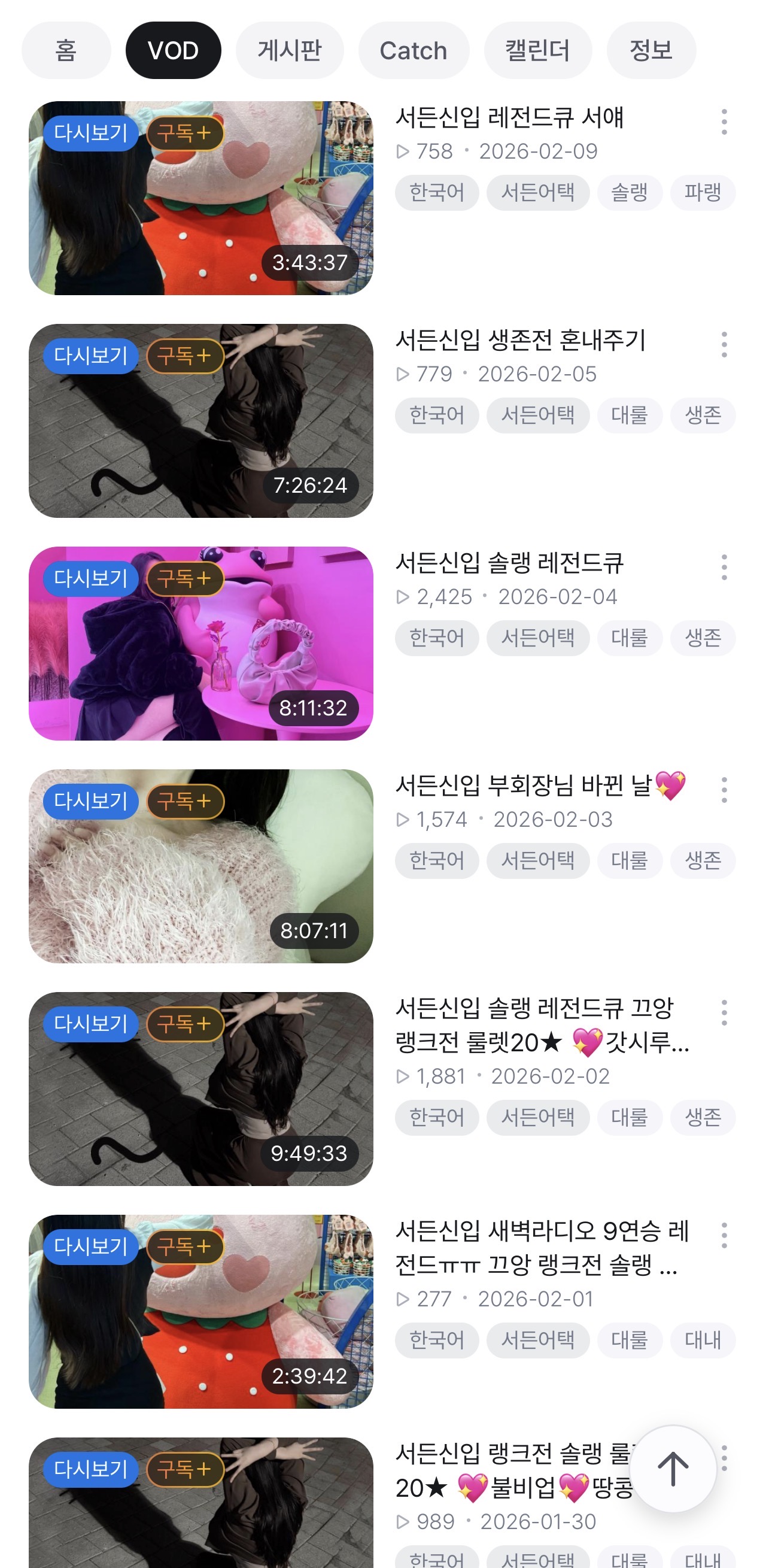This screenshot has width=772, height=1568.
Task: Tap the 대내 tag under 새벽라디오 video
Action: coord(703,1340)
